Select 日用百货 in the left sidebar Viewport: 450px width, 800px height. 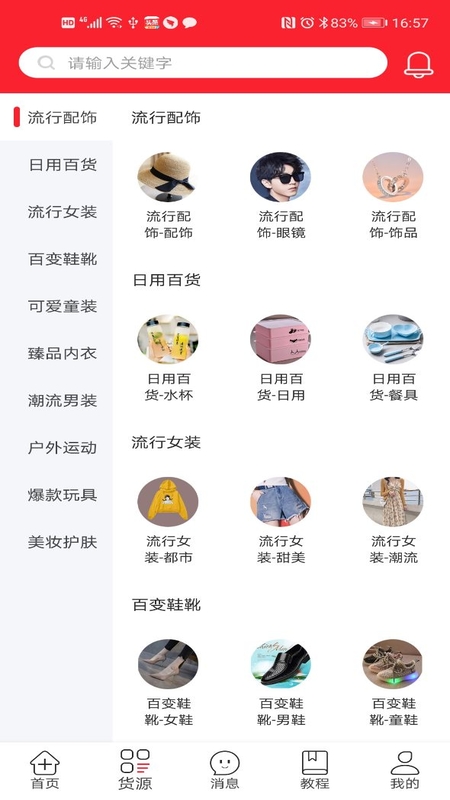pos(62,165)
